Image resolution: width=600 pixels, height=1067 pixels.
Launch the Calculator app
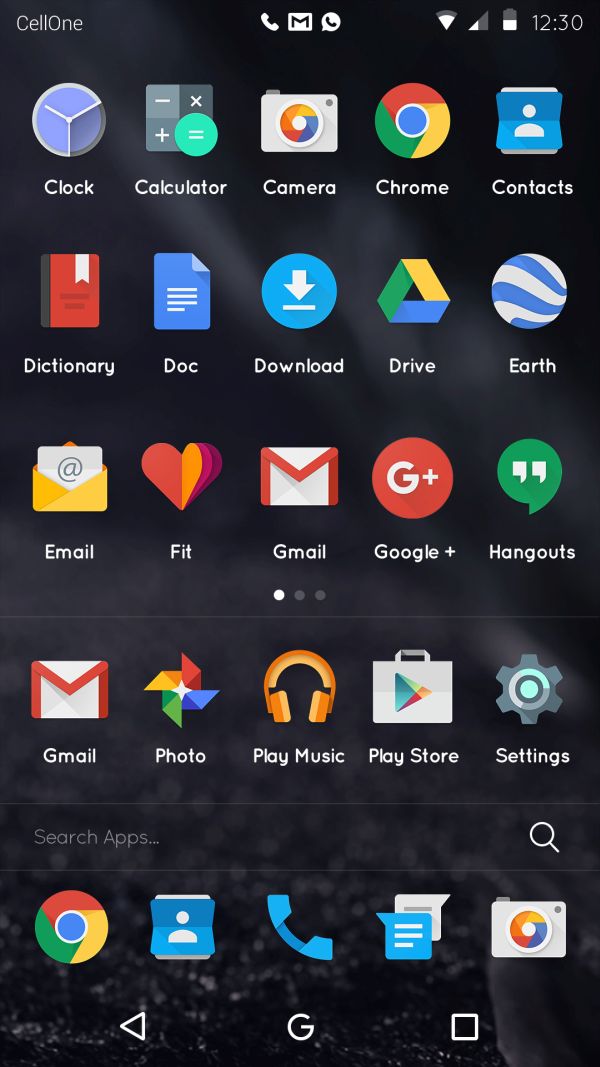[180, 121]
